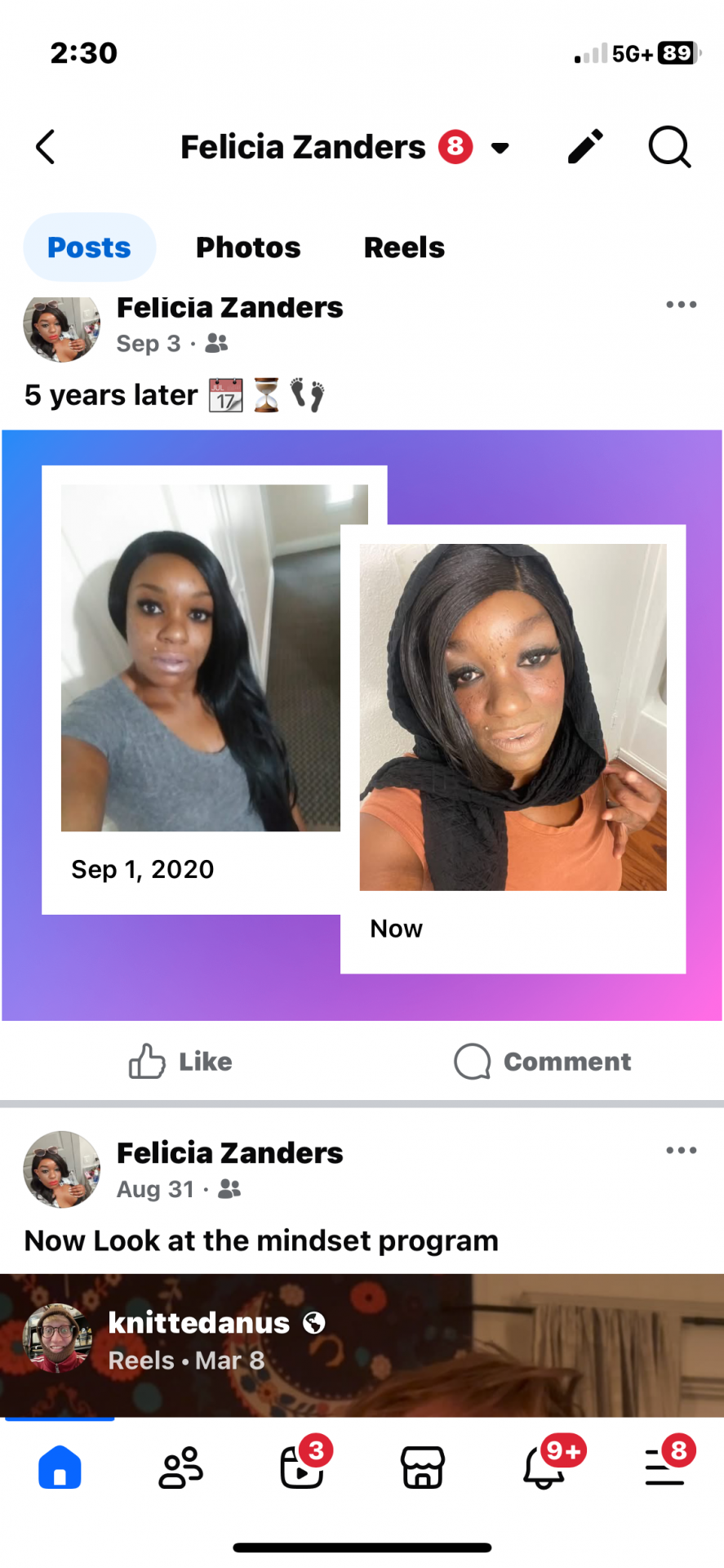The width and height of the screenshot is (724, 1568).
Task: Comment on the 5 years later post
Action: click(x=543, y=1061)
